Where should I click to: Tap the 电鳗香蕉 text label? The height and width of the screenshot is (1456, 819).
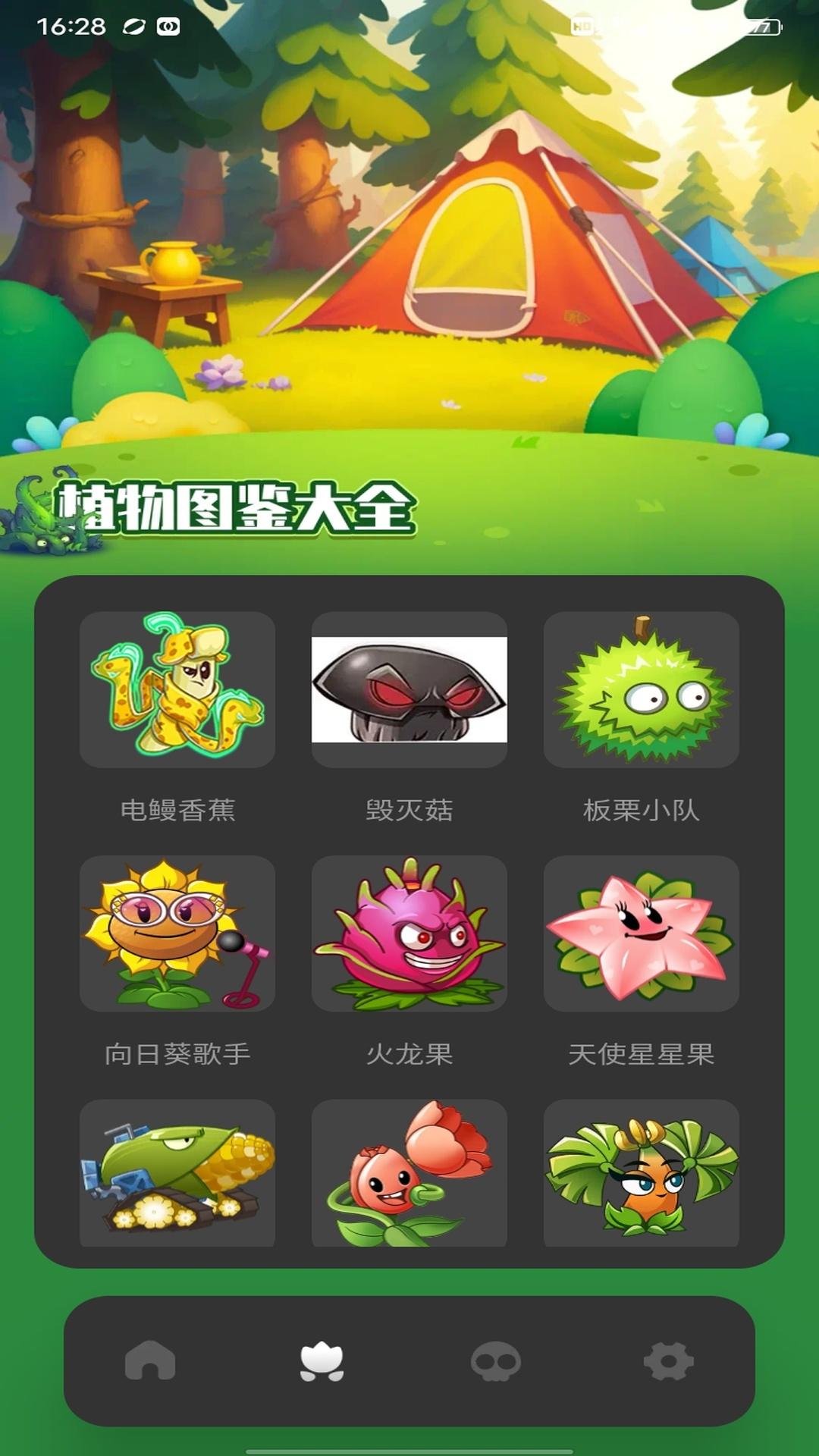178,810
